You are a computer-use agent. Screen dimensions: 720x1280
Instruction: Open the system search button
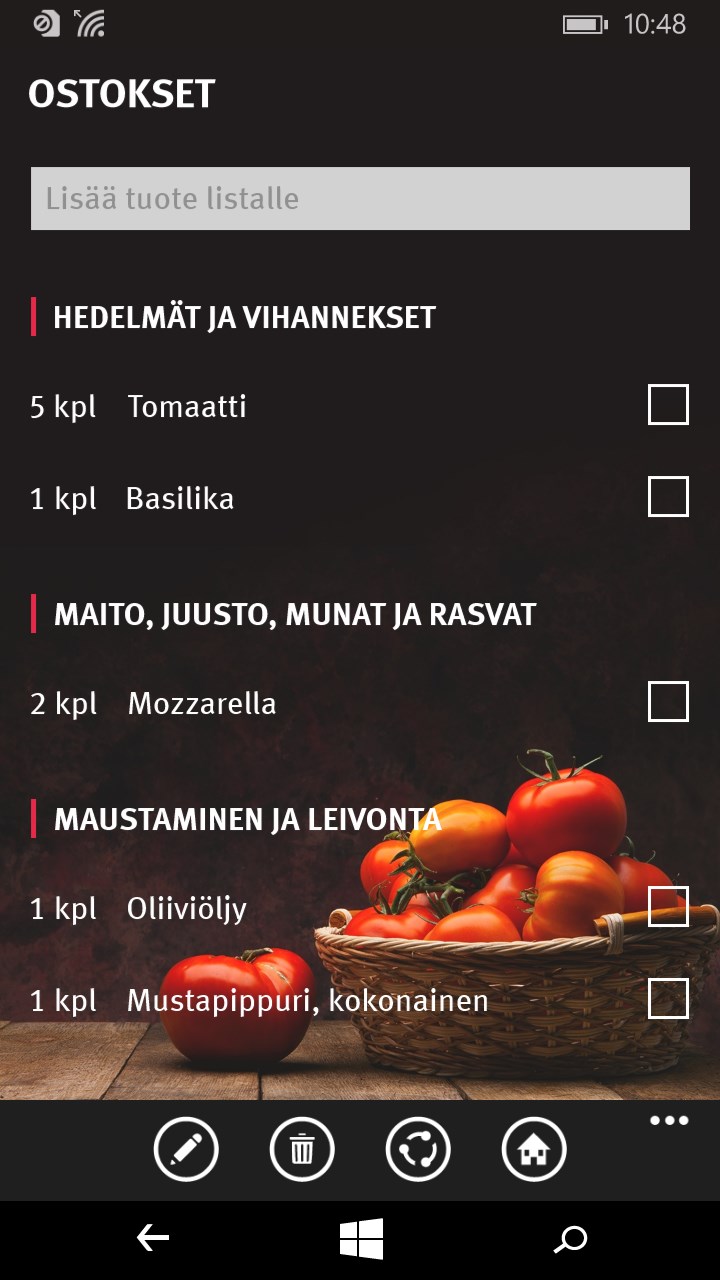point(570,1239)
